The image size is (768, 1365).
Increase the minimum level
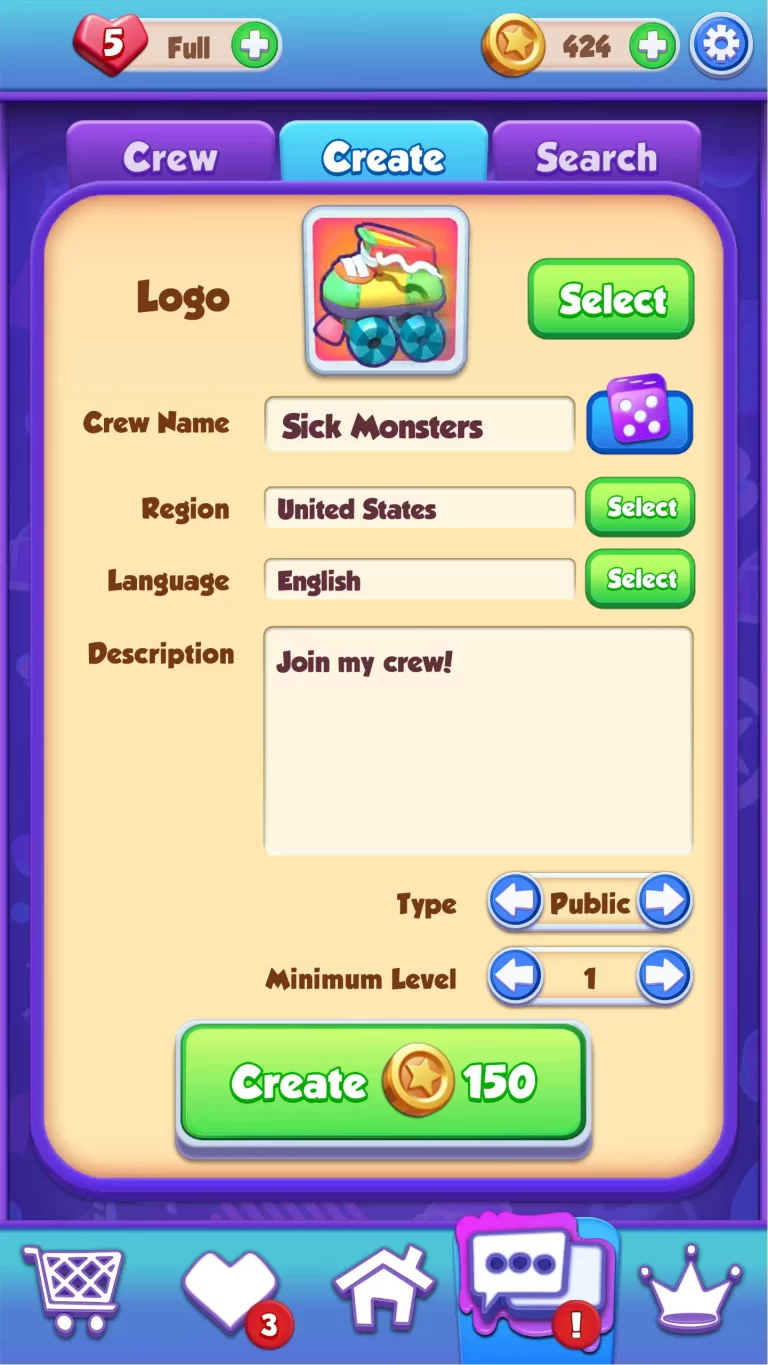point(665,975)
